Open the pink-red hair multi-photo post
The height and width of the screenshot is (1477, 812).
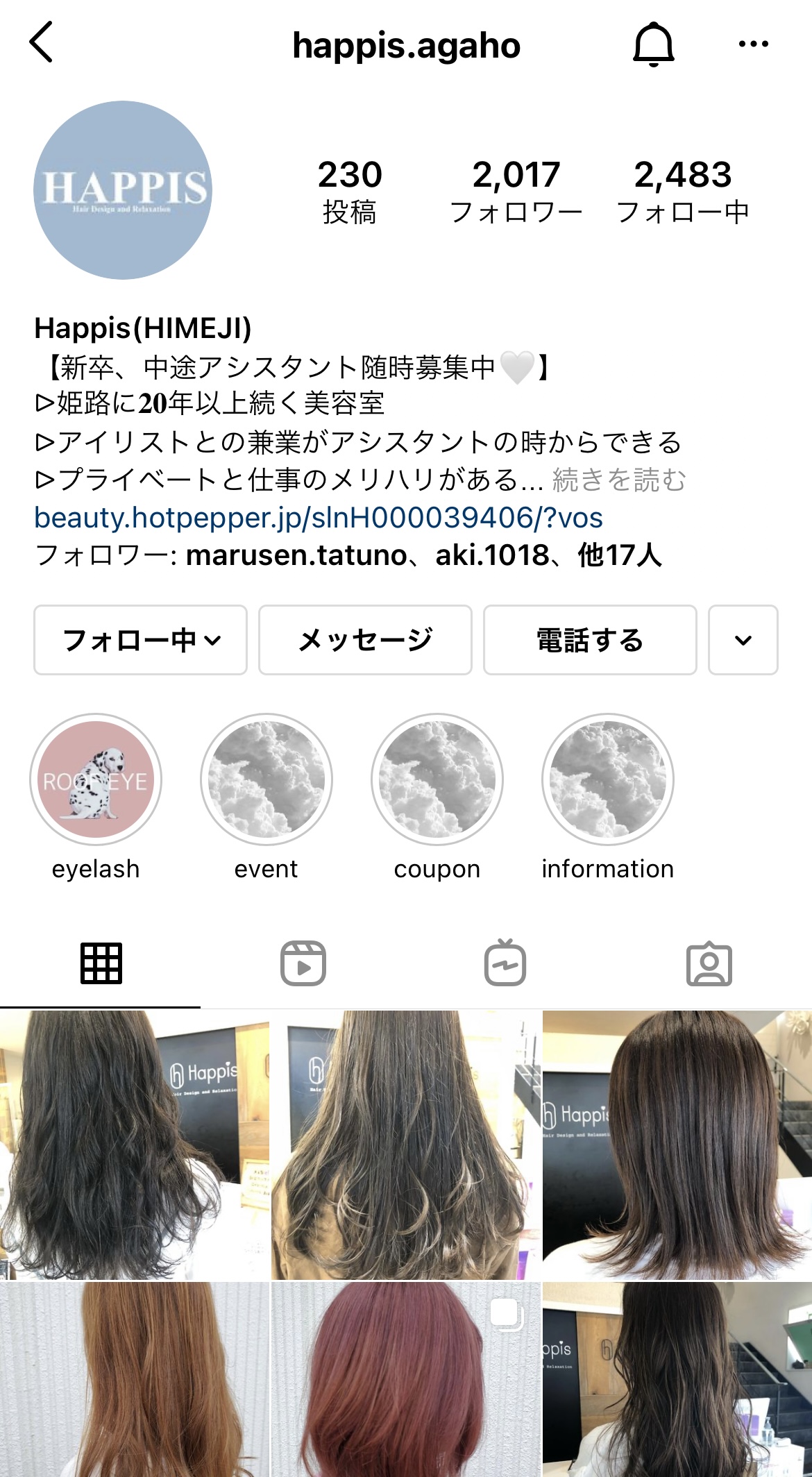[405, 1379]
